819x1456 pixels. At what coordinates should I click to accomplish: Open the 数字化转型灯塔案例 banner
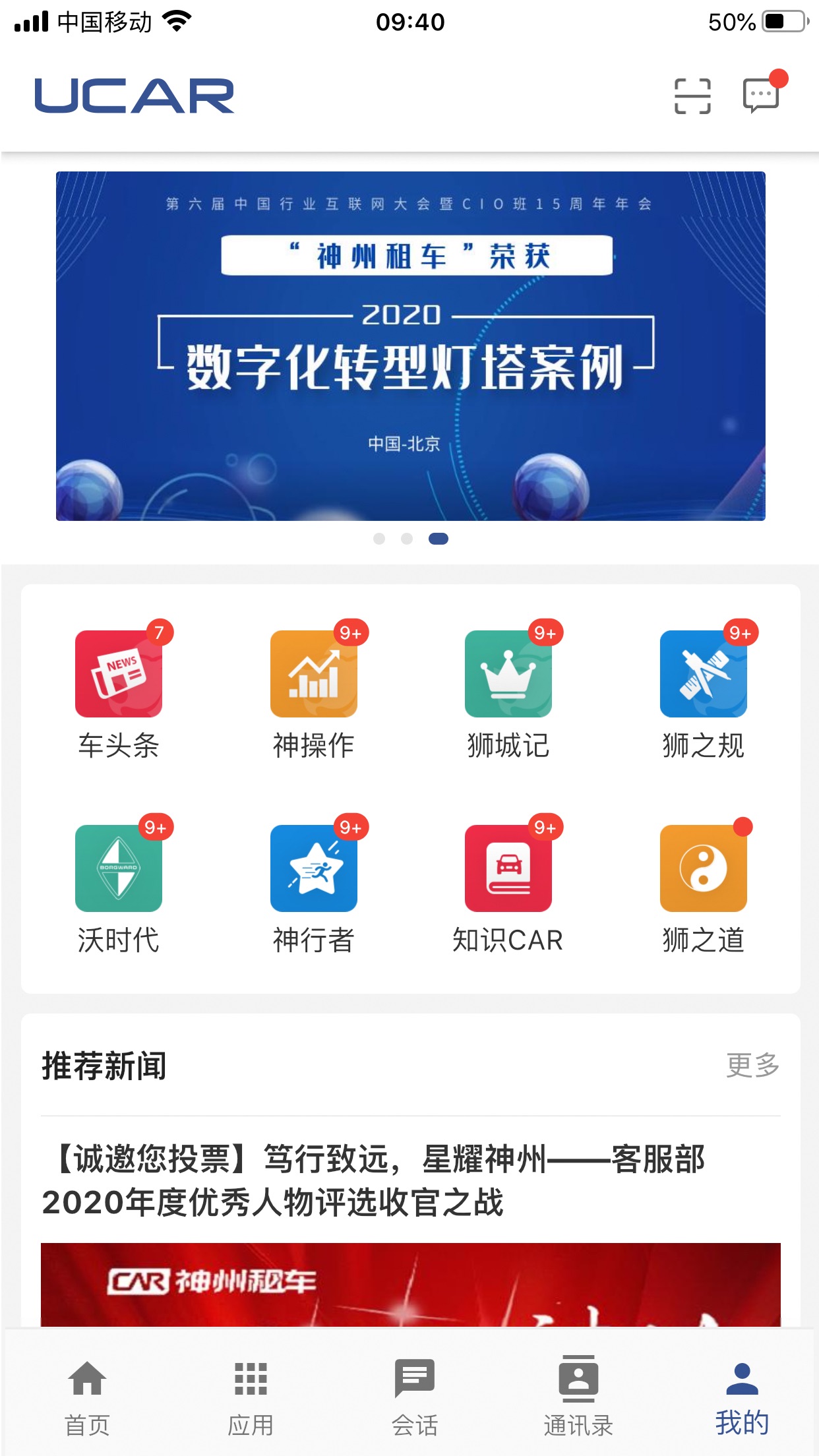click(x=410, y=346)
